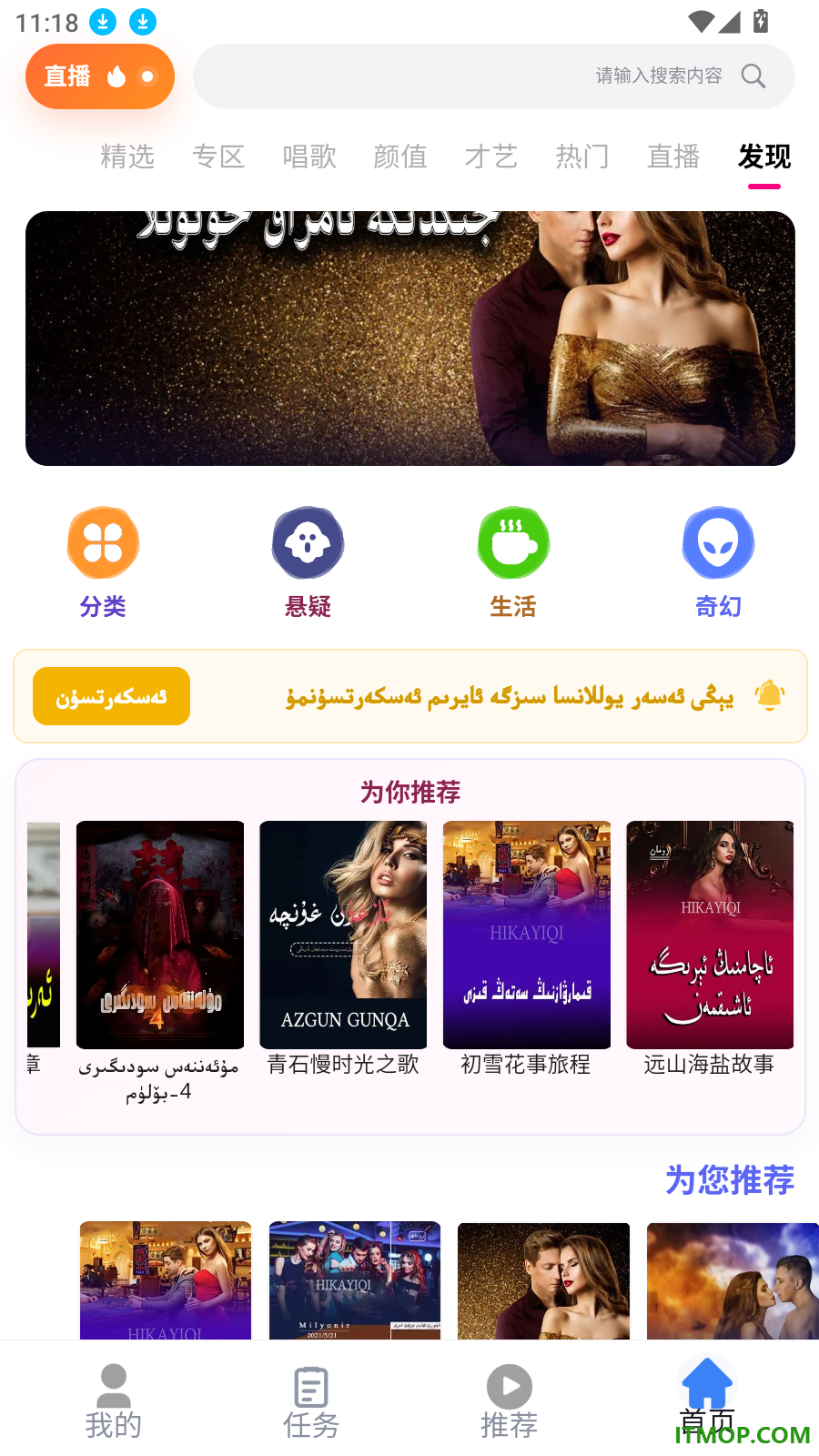Go to the 才艺 tab

491,157
